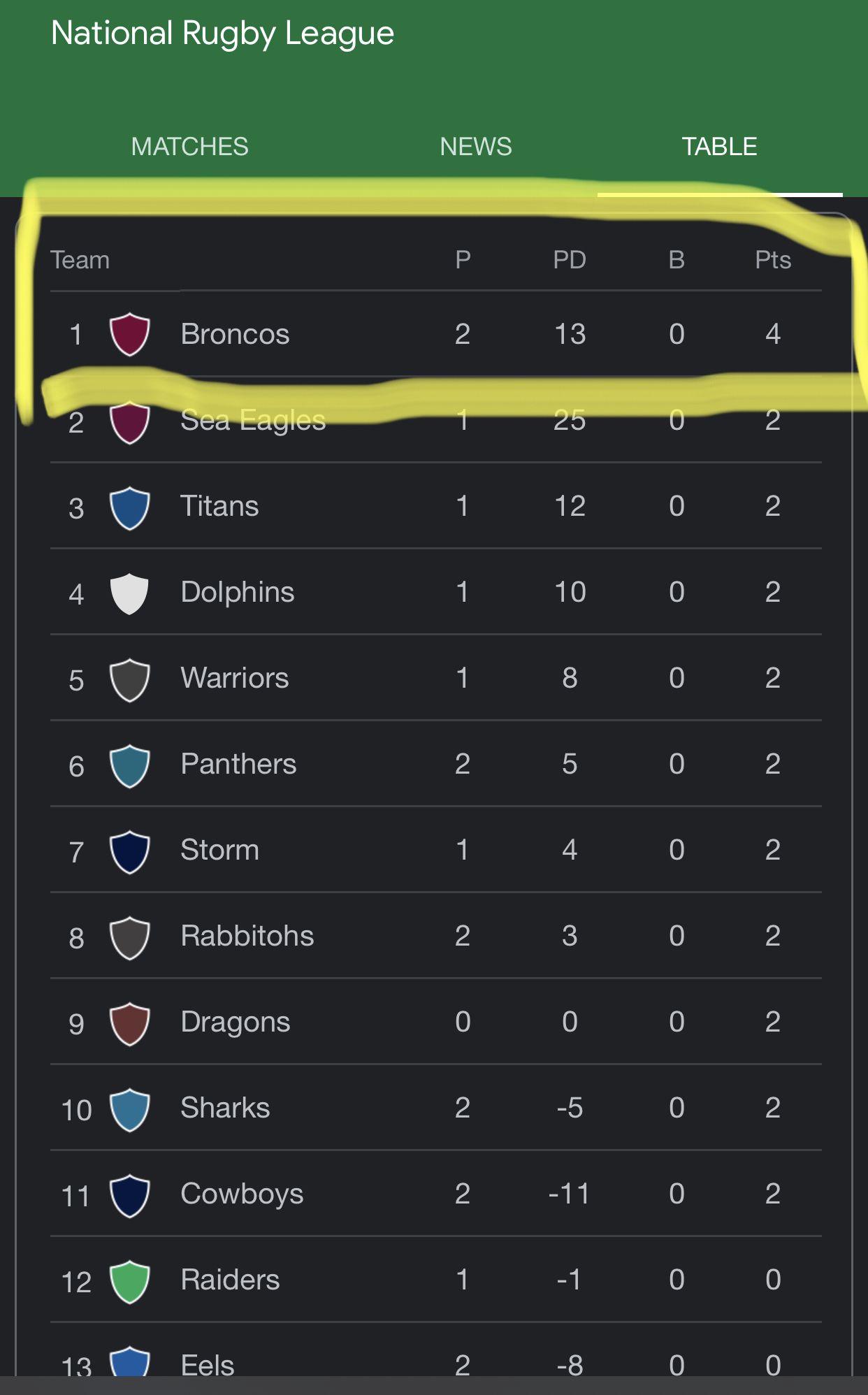Image resolution: width=868 pixels, height=1395 pixels.
Task: Open the Warriors team row
Action: pos(436,678)
